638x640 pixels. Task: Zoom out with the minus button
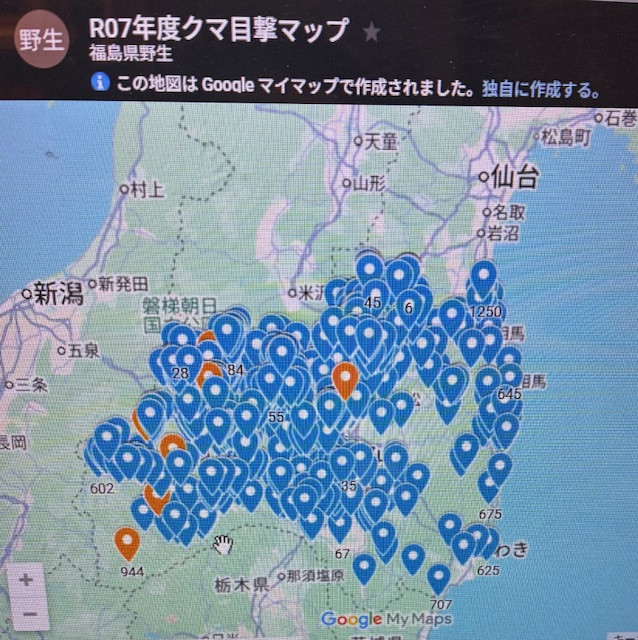point(26,612)
